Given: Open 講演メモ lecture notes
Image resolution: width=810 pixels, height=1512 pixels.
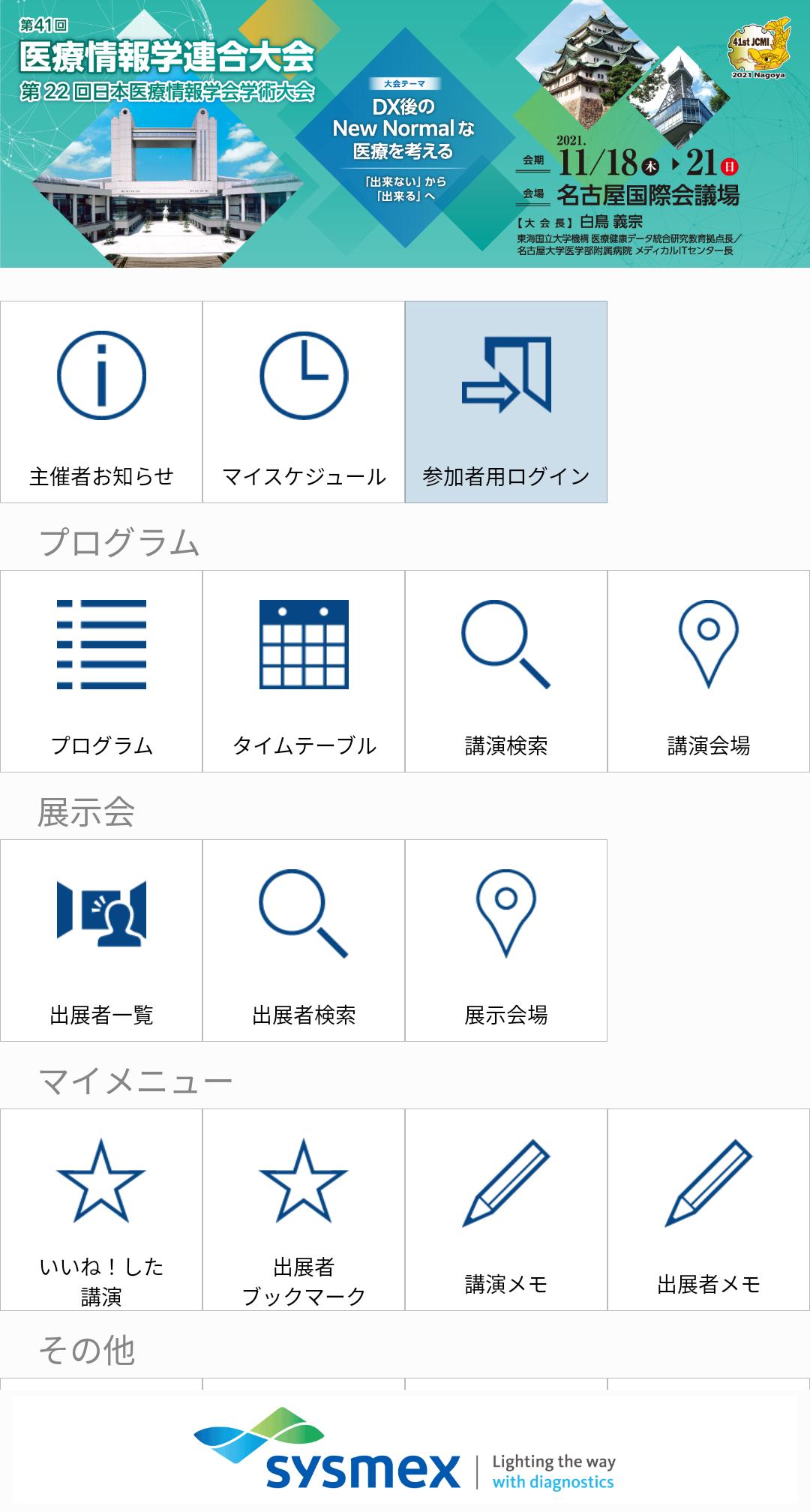Looking at the screenshot, I should 506,1209.
